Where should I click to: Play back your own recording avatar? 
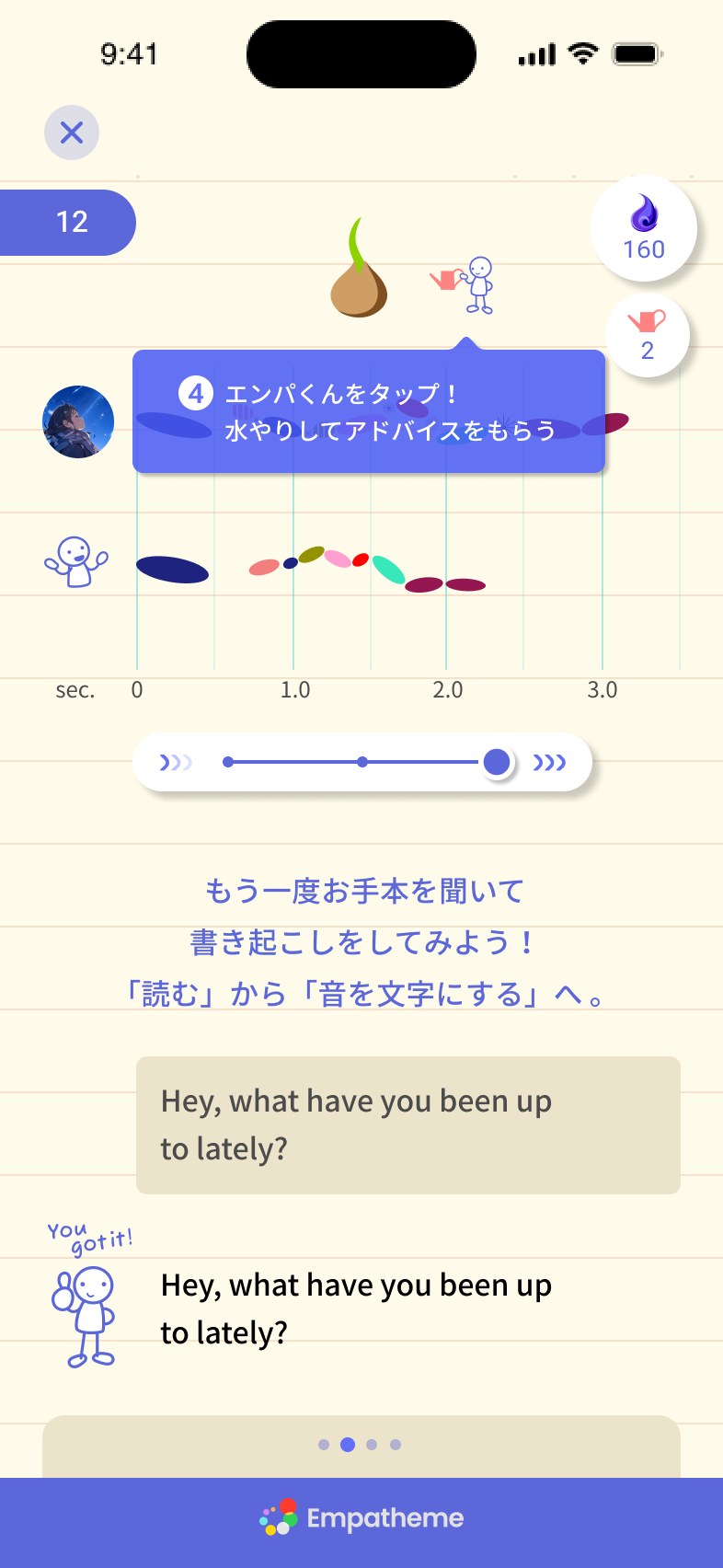76,561
